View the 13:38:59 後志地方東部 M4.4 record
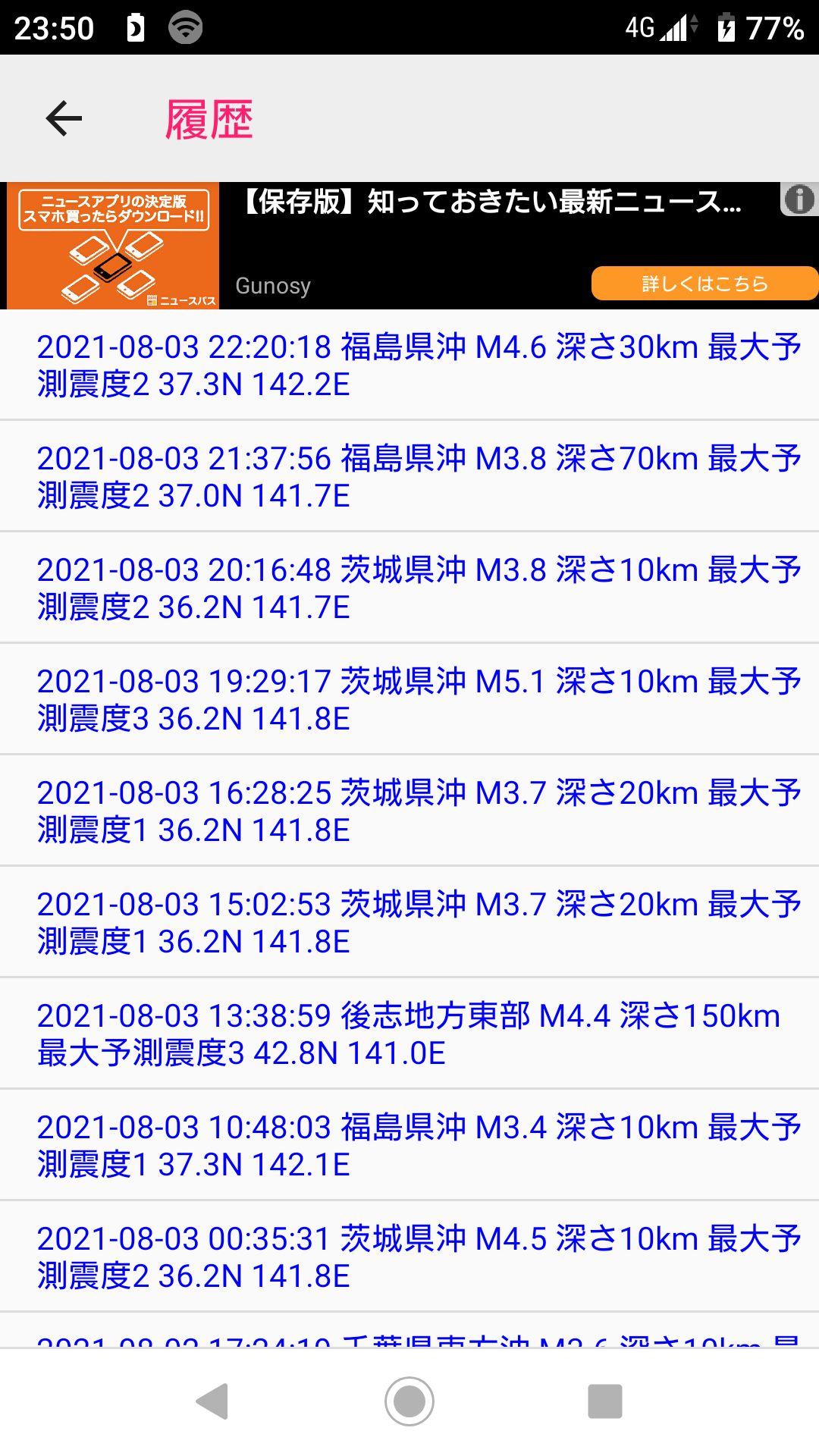 (409, 1034)
